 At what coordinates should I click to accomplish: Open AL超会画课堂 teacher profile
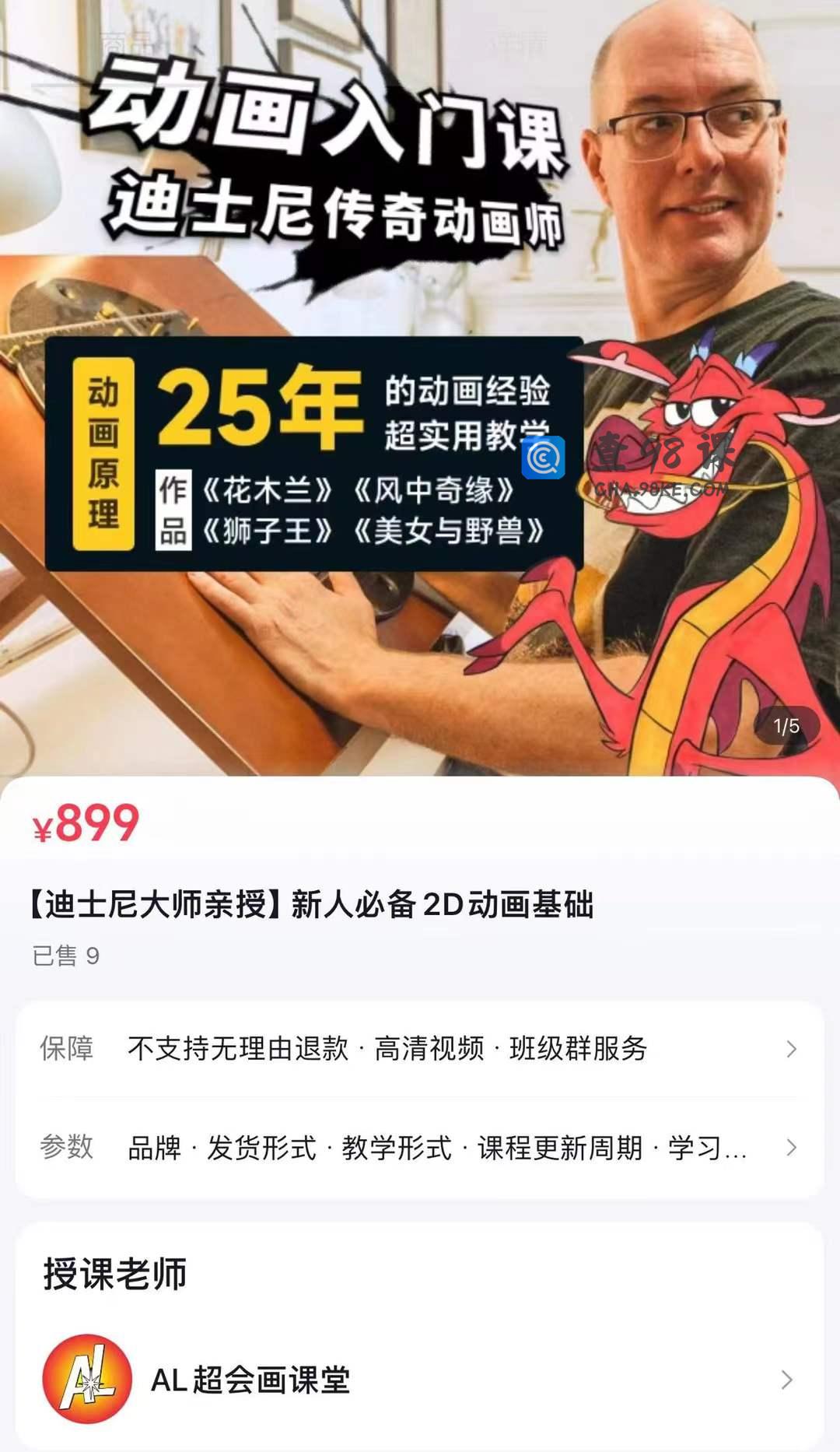click(x=420, y=1380)
